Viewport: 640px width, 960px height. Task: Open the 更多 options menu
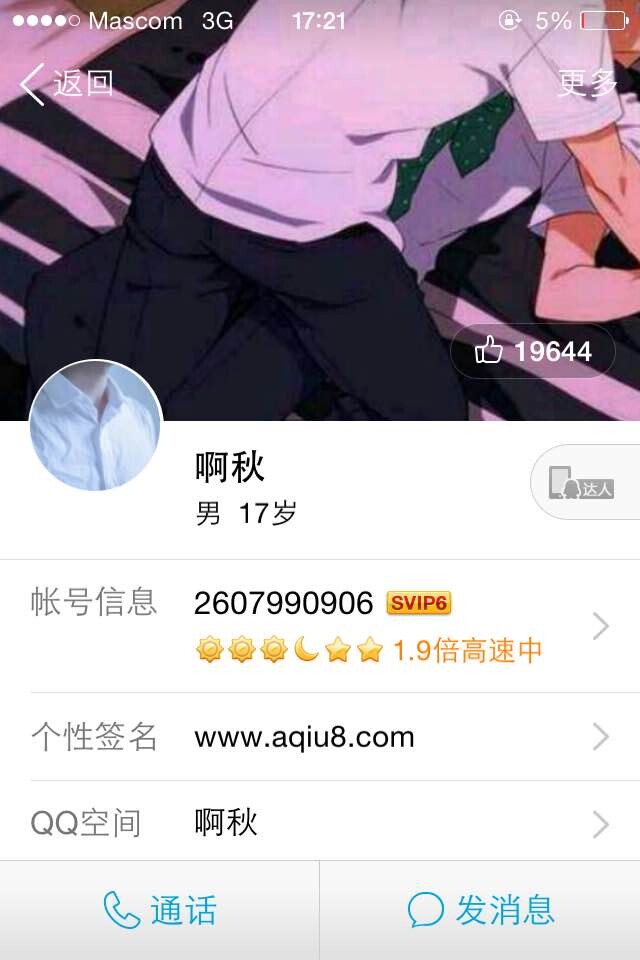click(587, 84)
